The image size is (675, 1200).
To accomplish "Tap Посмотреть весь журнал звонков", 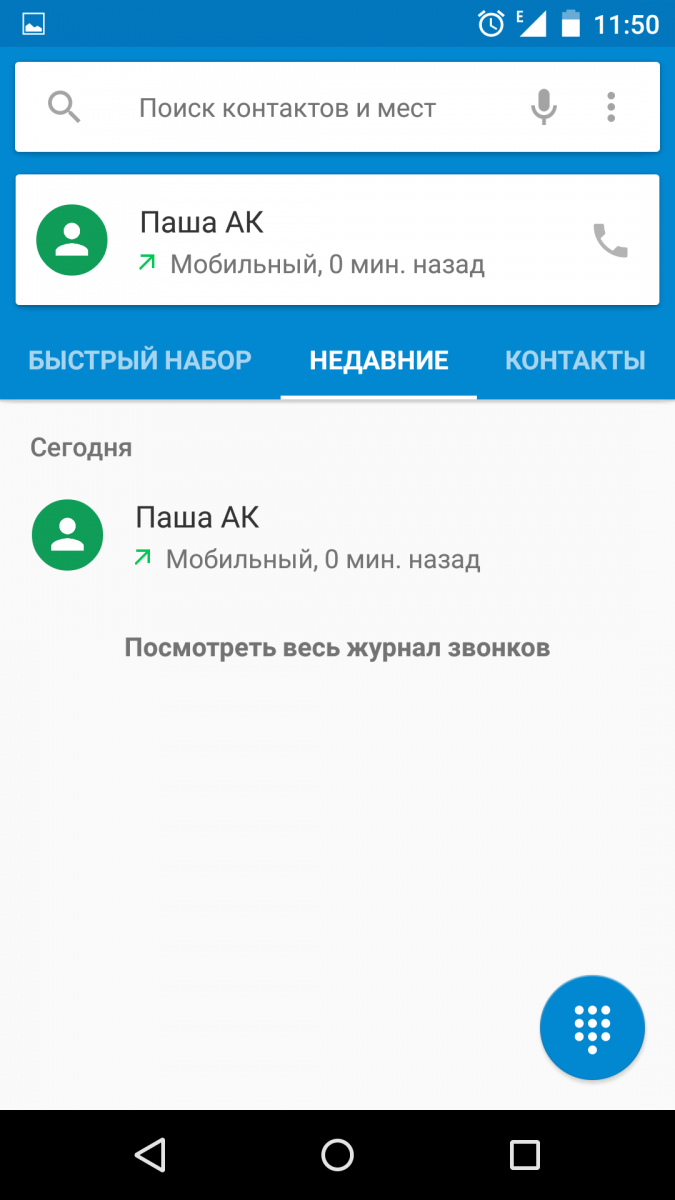I will coord(337,648).
